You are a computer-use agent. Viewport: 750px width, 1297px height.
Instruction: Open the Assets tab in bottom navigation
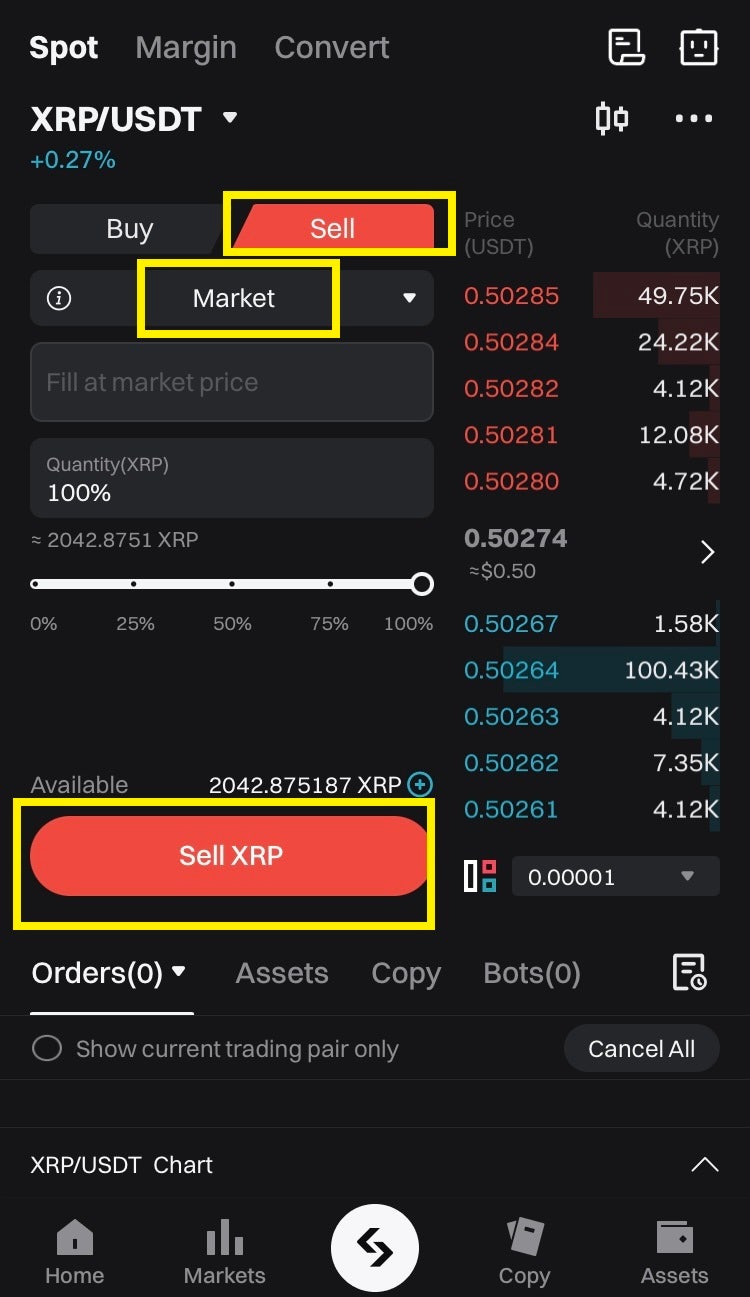[x=674, y=1253]
